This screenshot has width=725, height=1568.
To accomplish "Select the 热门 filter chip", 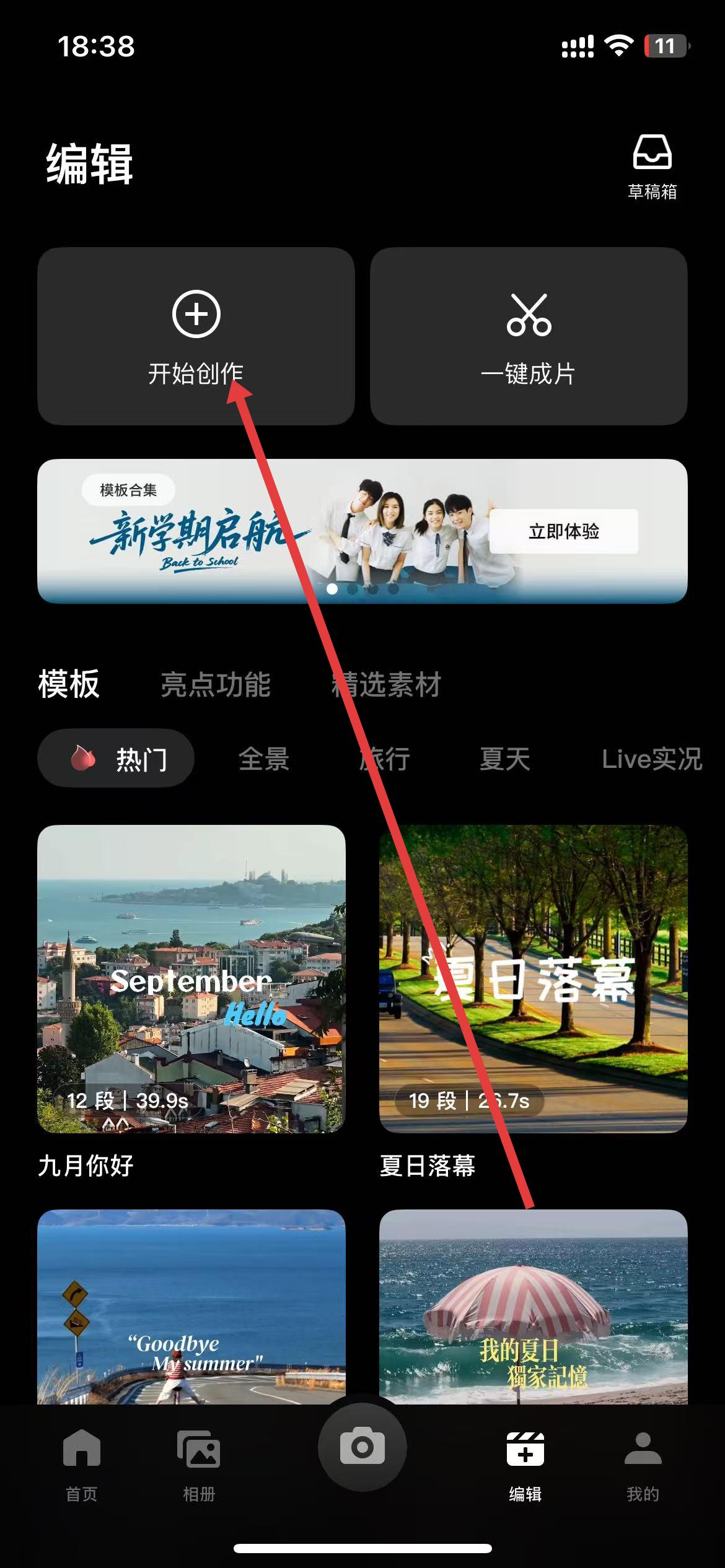I will (116, 758).
